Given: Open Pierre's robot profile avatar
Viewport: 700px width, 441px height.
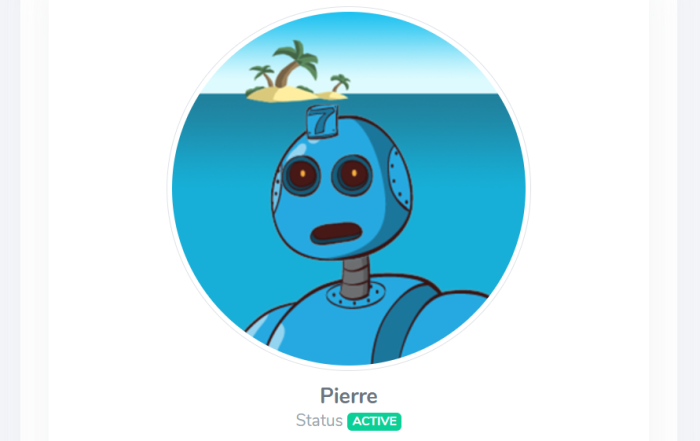Looking at the screenshot, I should pyautogui.click(x=349, y=190).
